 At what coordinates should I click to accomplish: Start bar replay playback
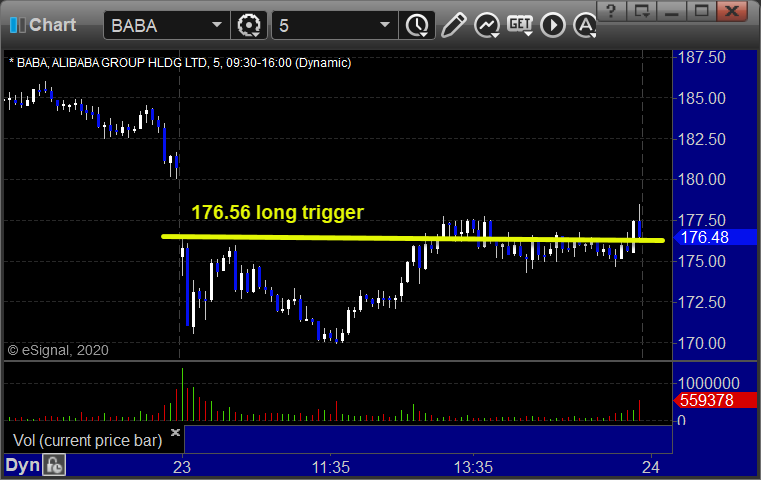tap(552, 24)
